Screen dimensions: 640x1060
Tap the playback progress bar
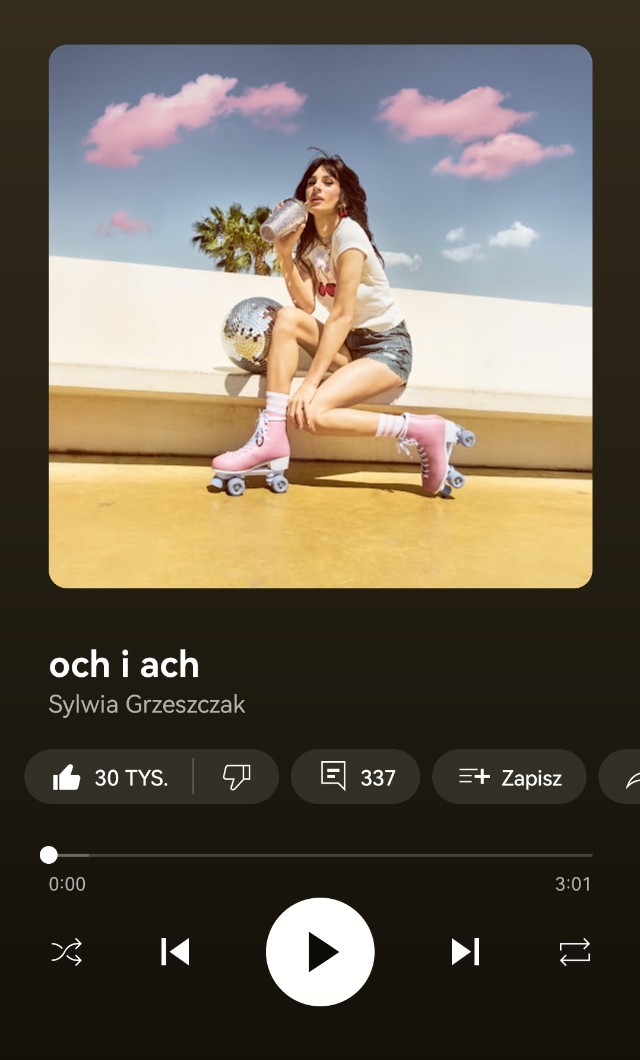(x=320, y=855)
